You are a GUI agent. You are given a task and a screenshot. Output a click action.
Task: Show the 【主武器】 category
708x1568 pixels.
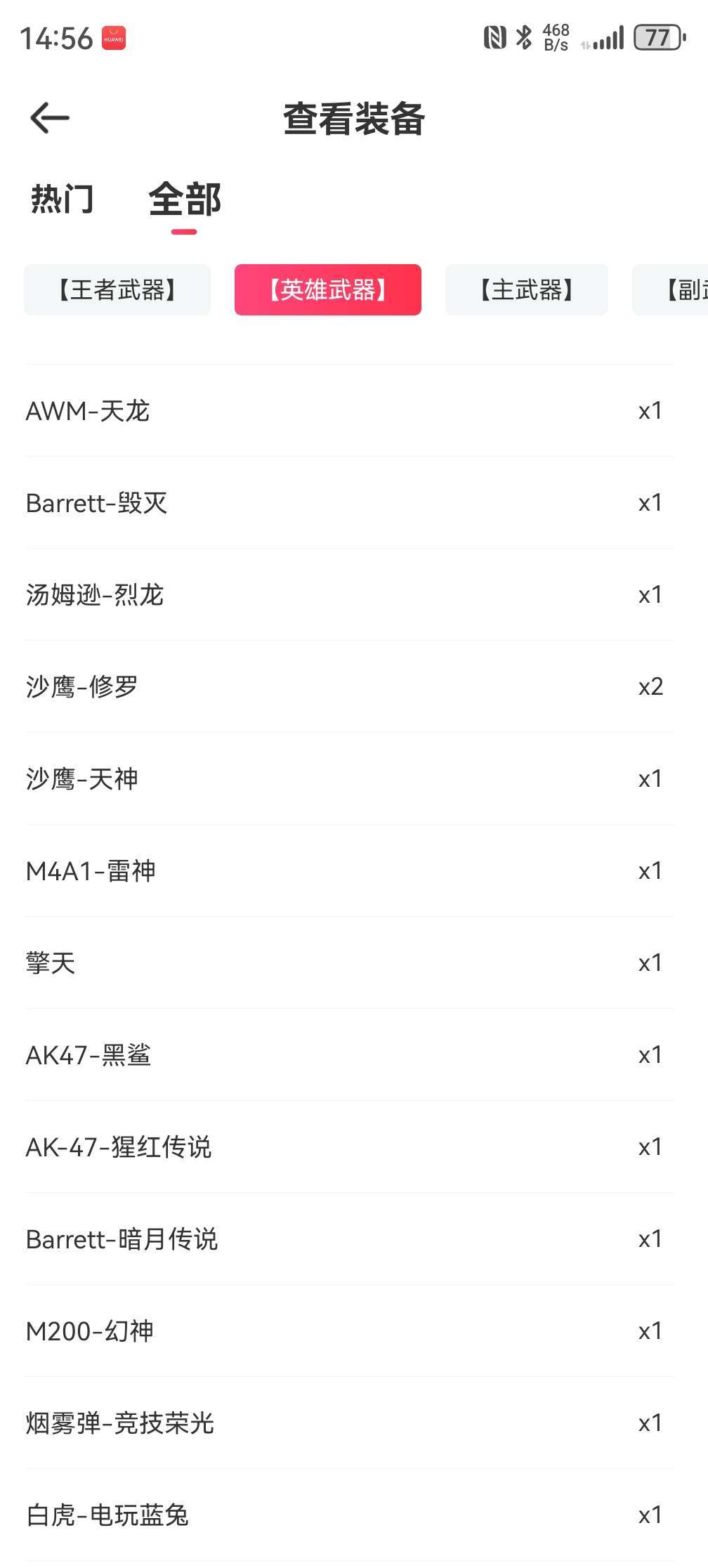click(527, 289)
